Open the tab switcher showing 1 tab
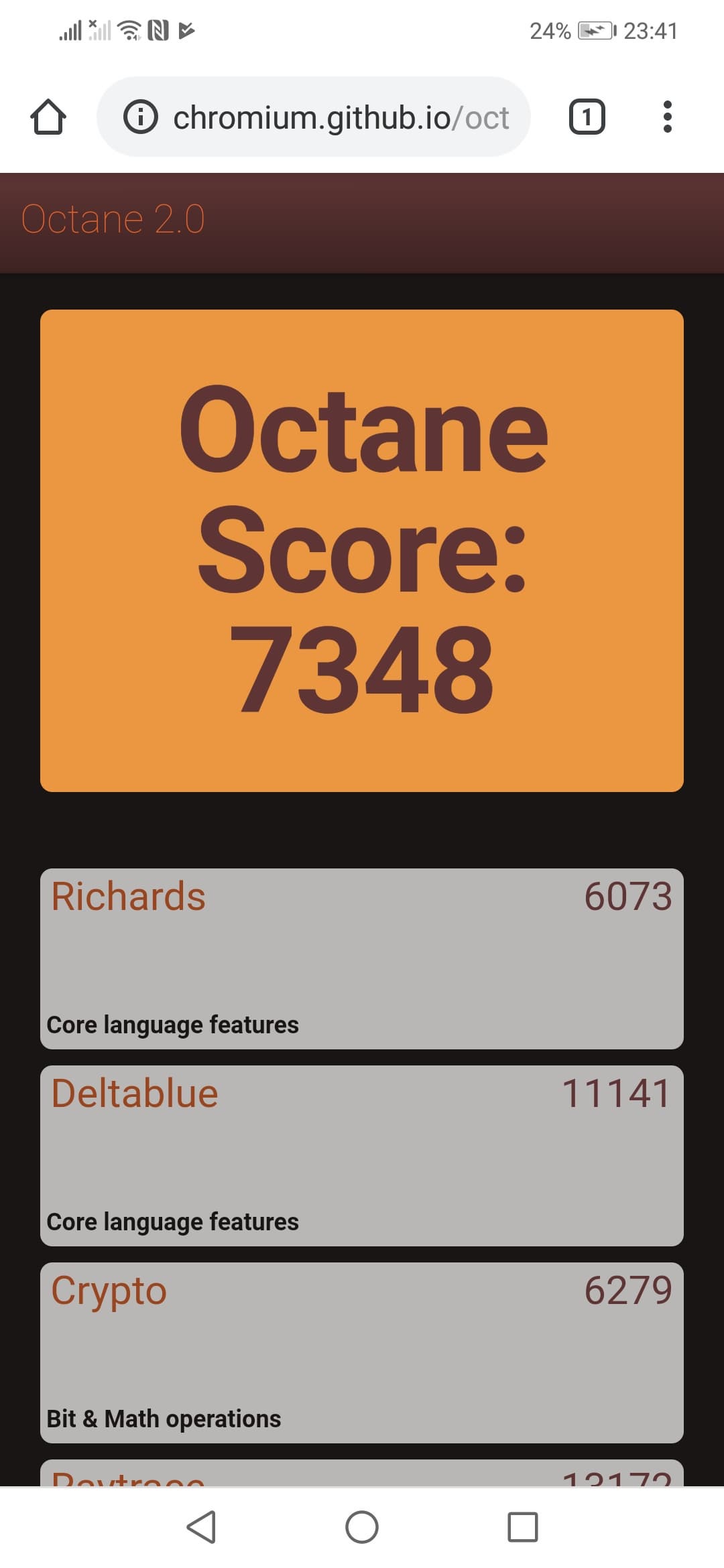 tap(587, 117)
